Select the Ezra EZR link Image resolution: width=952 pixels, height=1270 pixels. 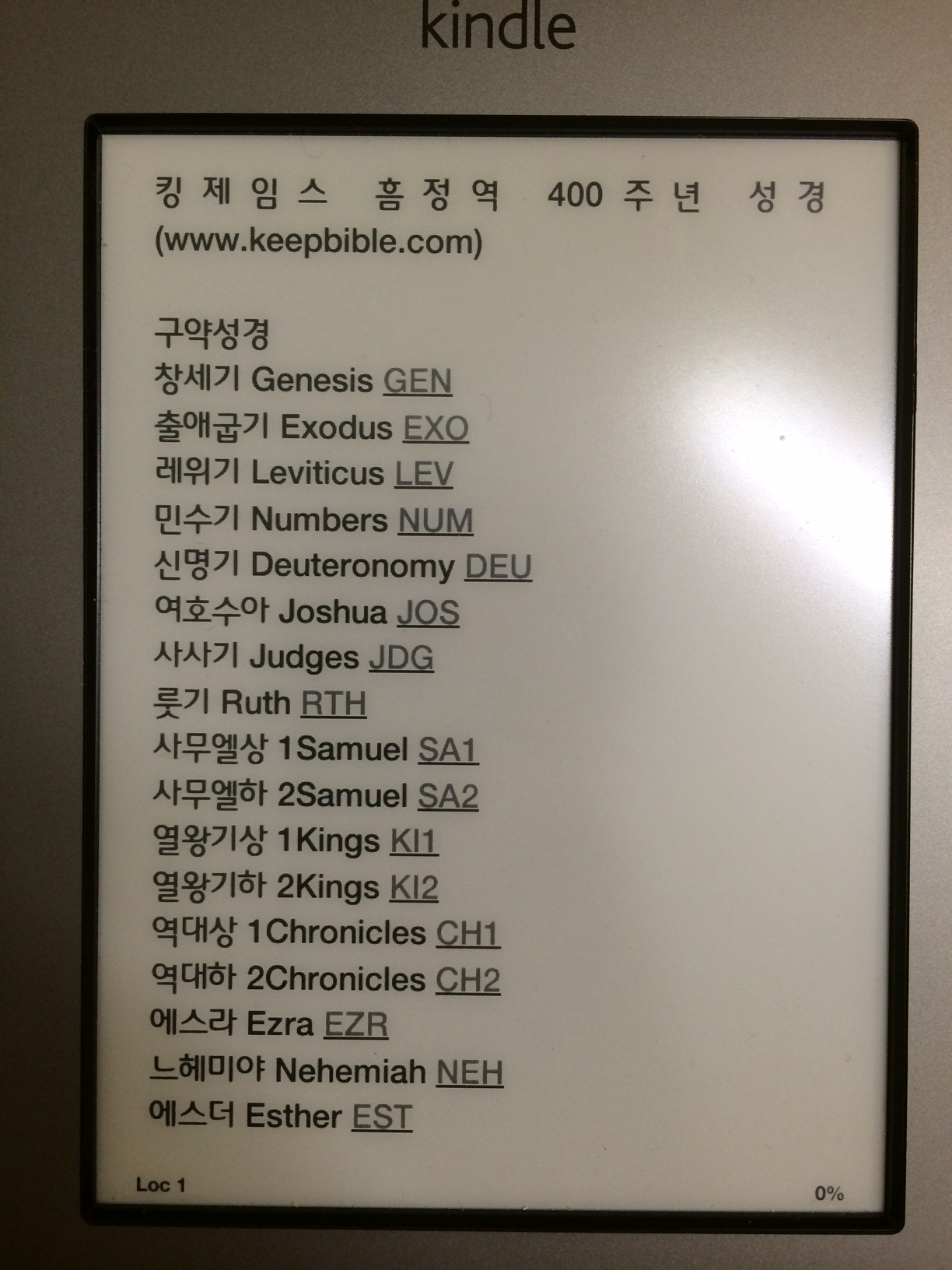(355, 1024)
